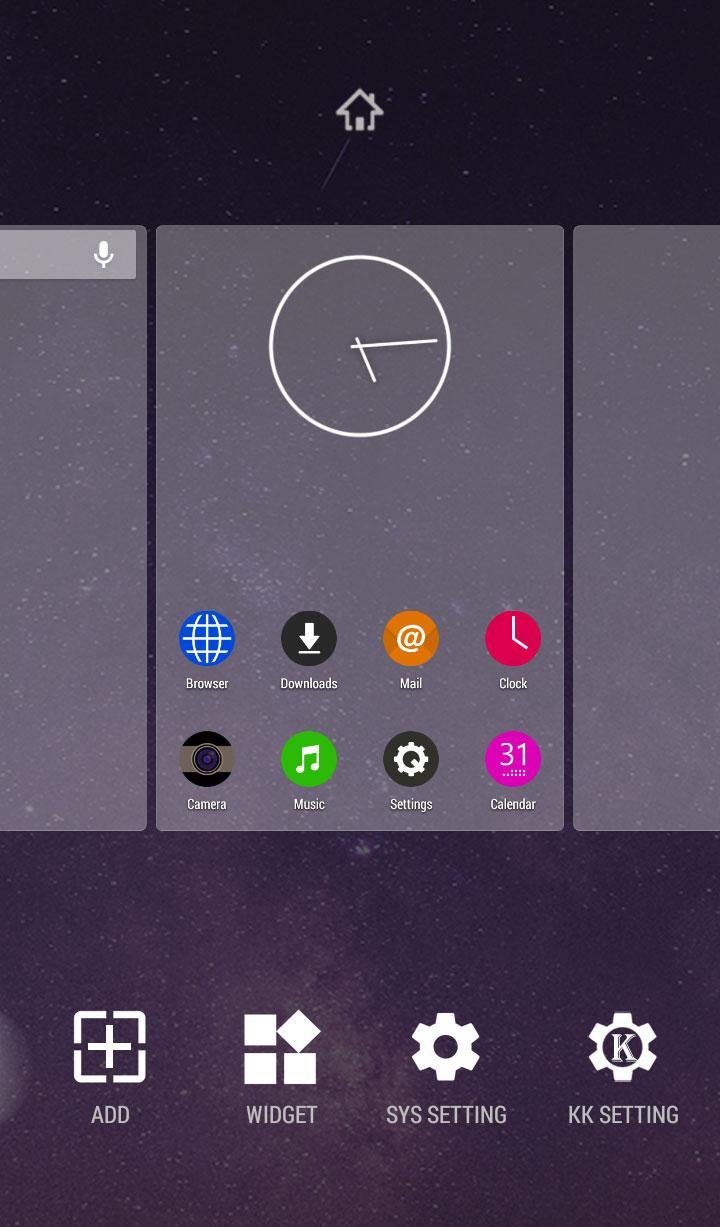Image resolution: width=720 pixels, height=1227 pixels.
Task: Open the Calendar app
Action: (x=513, y=760)
